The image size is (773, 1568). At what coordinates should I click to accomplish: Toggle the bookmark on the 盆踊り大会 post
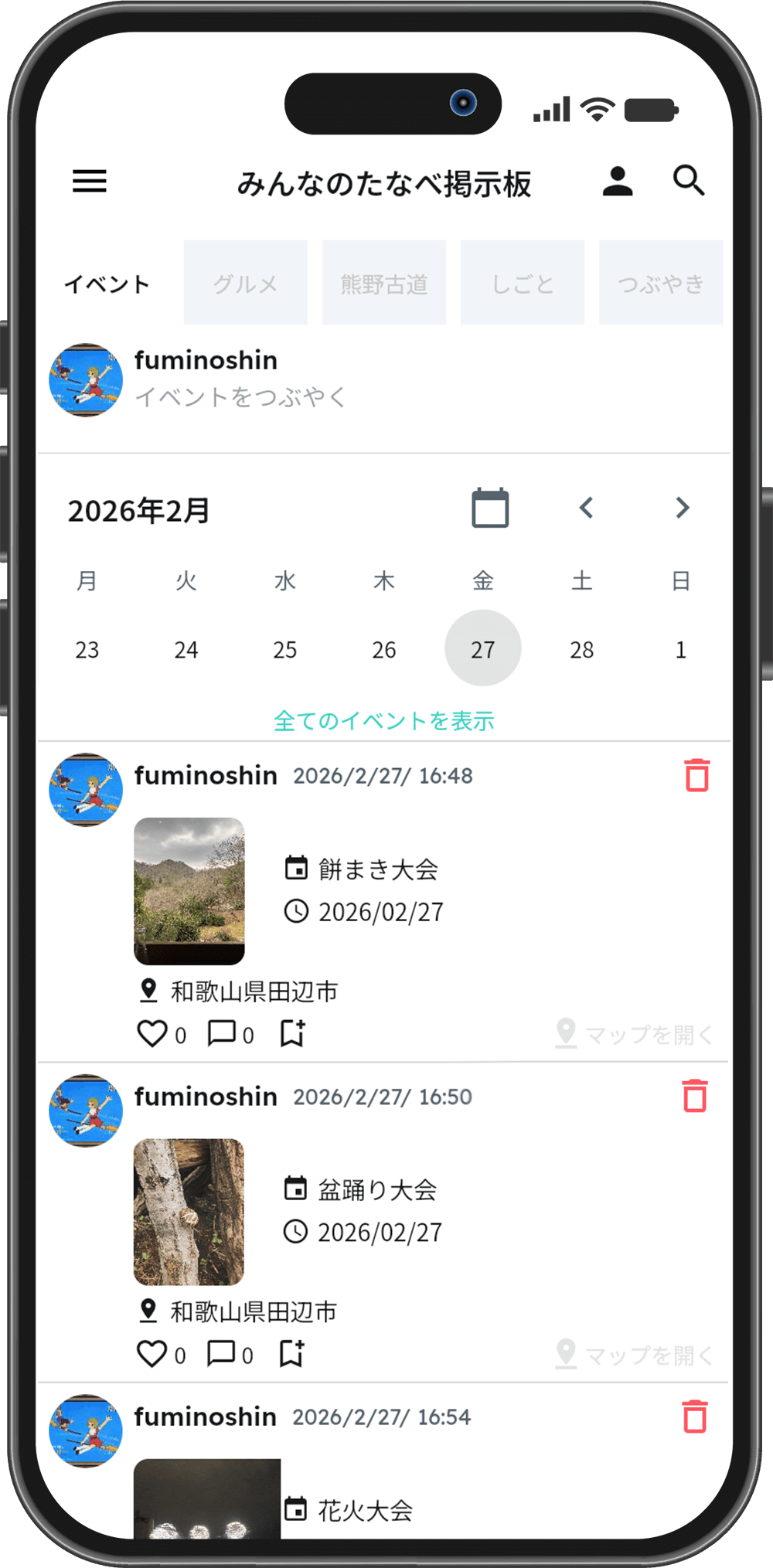click(292, 1352)
